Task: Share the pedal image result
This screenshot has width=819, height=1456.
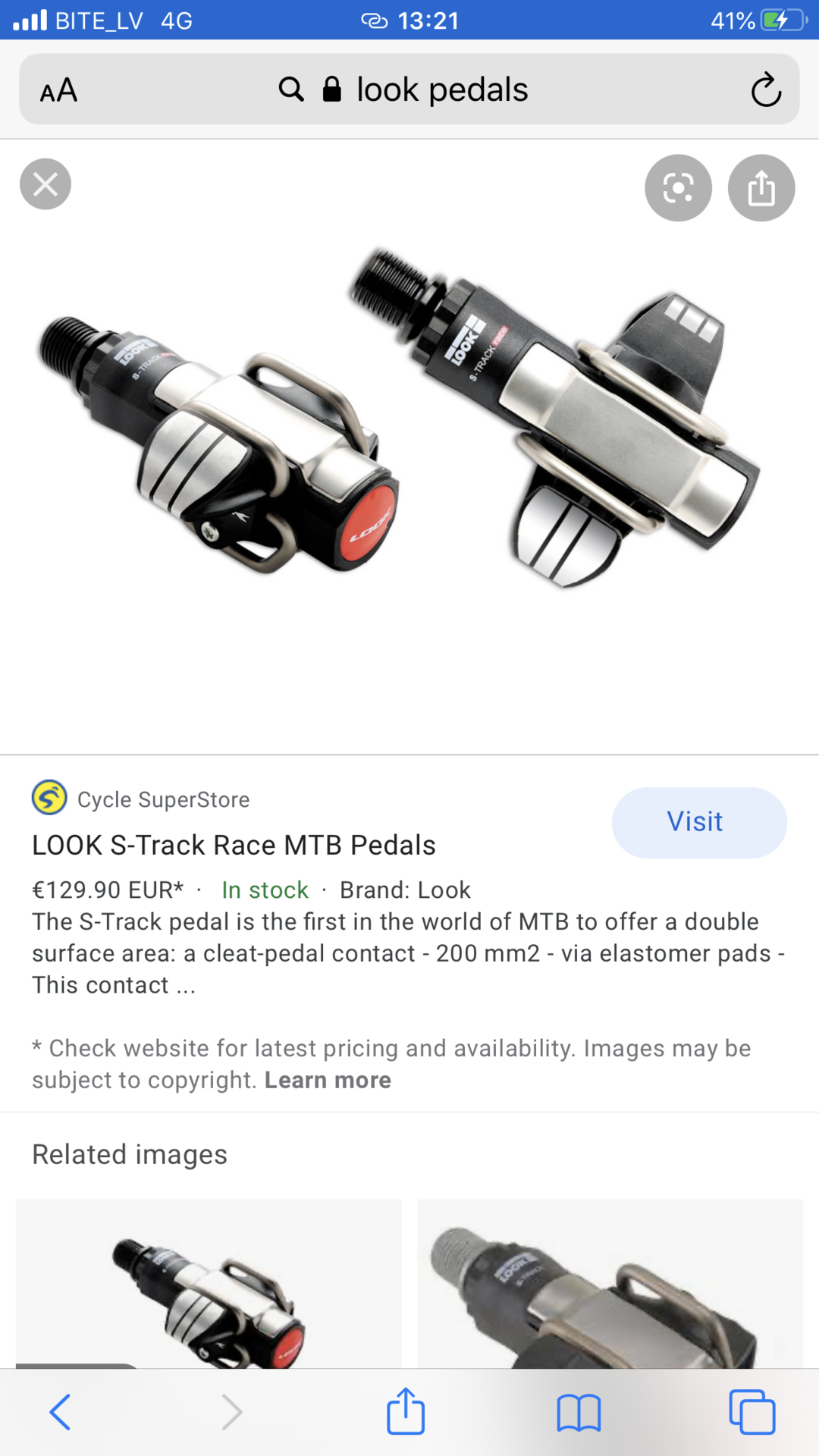Action: pyautogui.click(x=761, y=187)
